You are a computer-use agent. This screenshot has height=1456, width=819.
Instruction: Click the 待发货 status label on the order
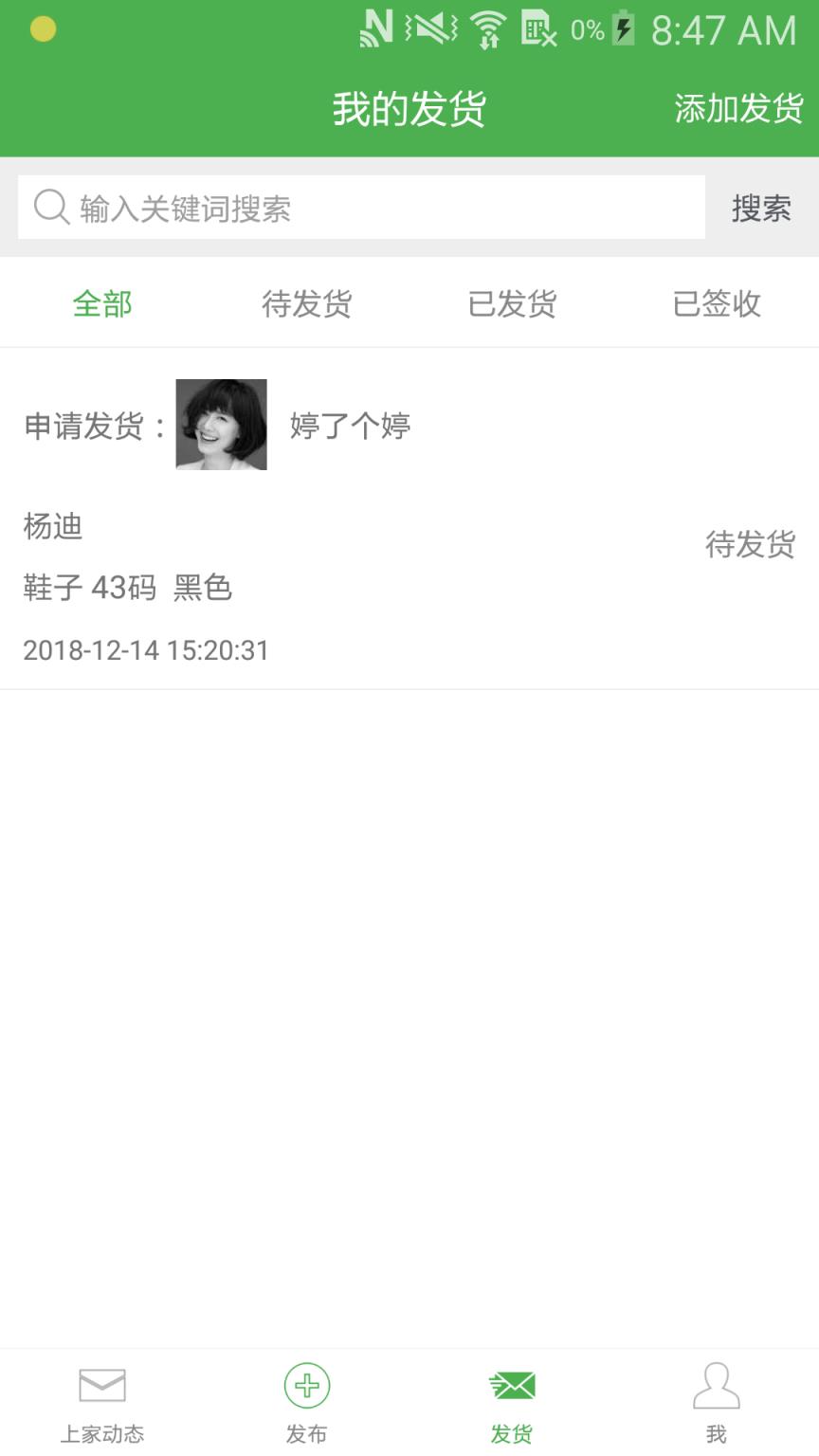pos(750,542)
